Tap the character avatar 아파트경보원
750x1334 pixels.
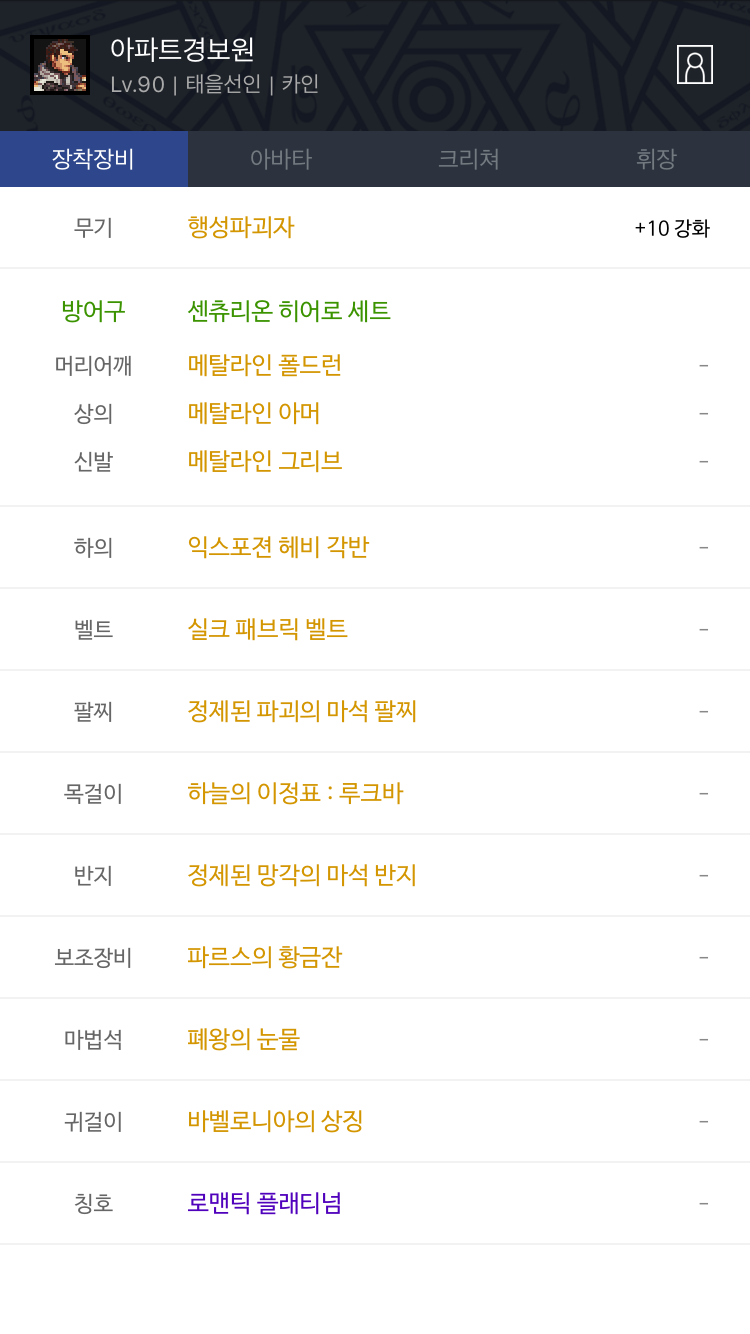tap(60, 65)
